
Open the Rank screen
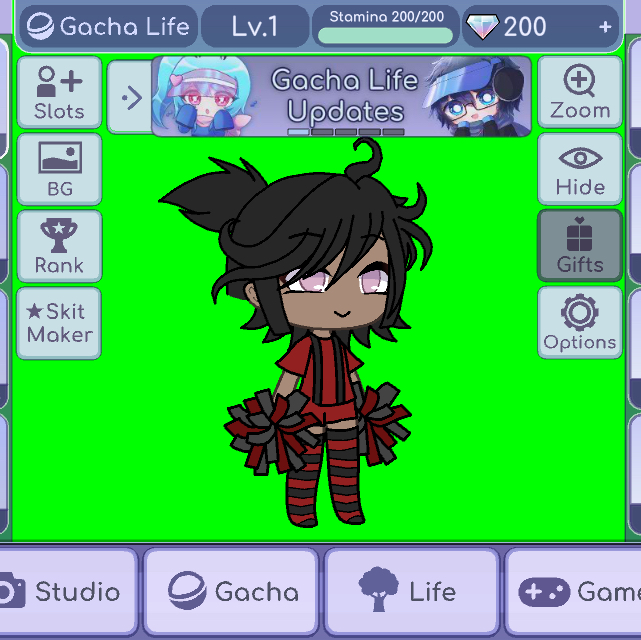tap(59, 247)
